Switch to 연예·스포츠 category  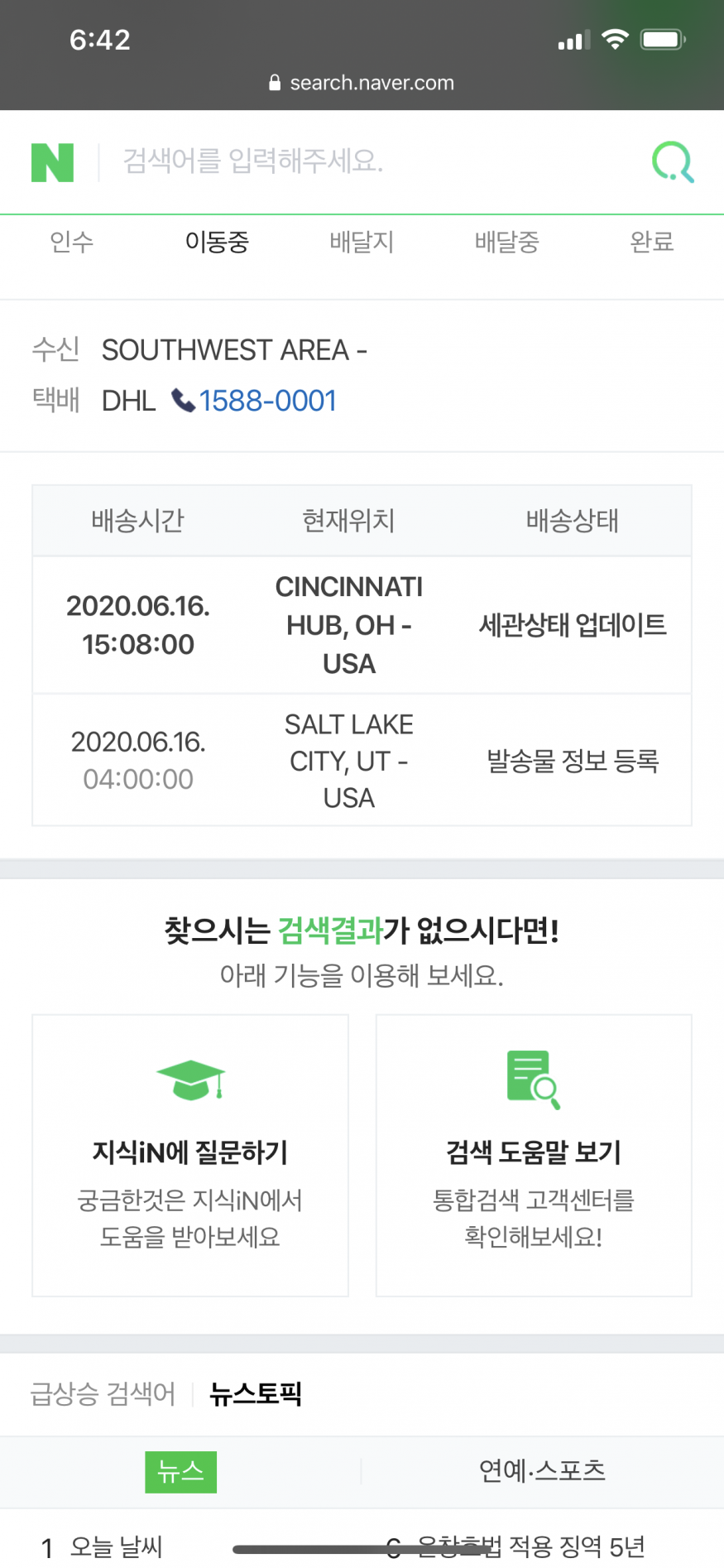[x=542, y=1471]
